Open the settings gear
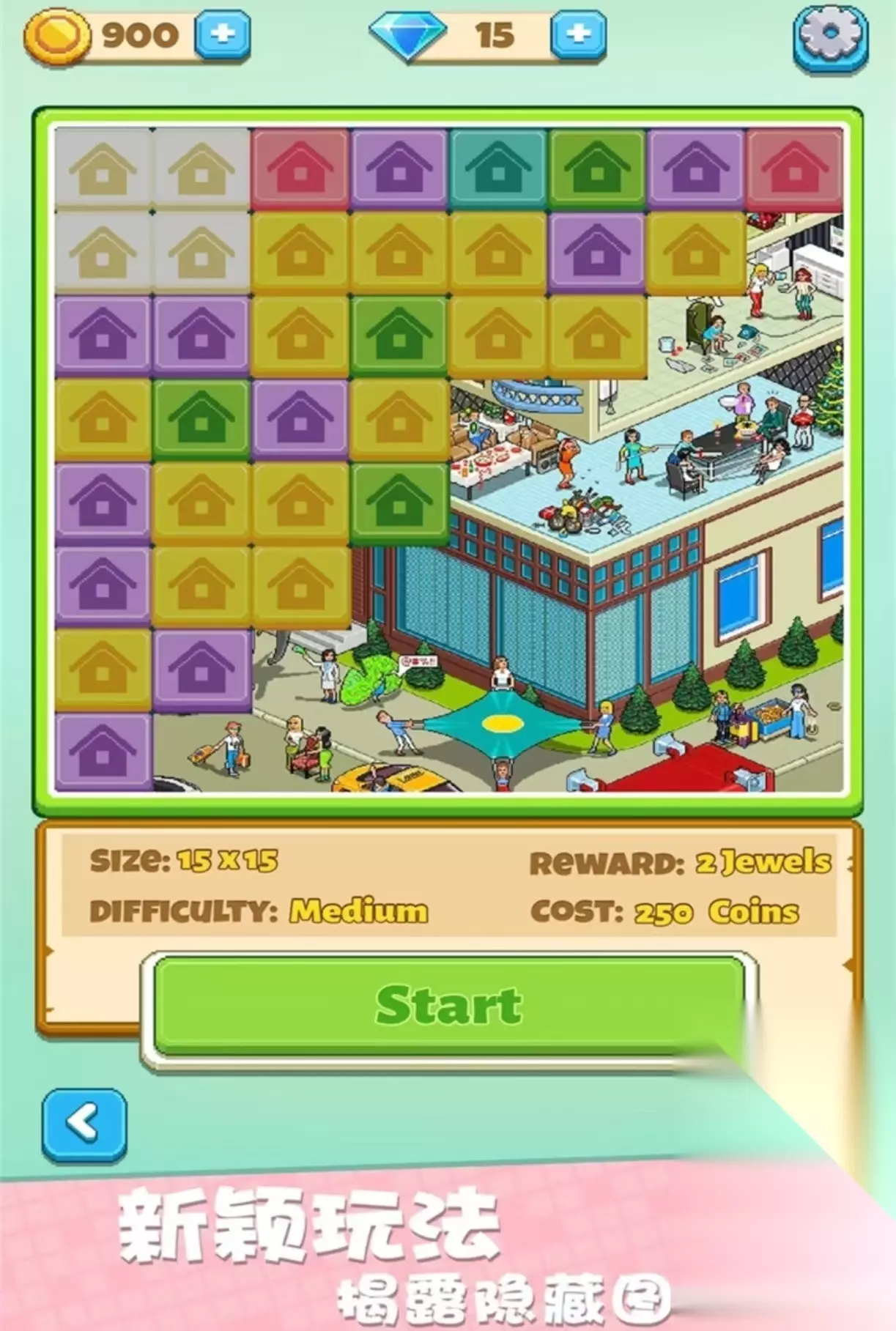Viewport: 896px width, 1331px height. tap(831, 37)
